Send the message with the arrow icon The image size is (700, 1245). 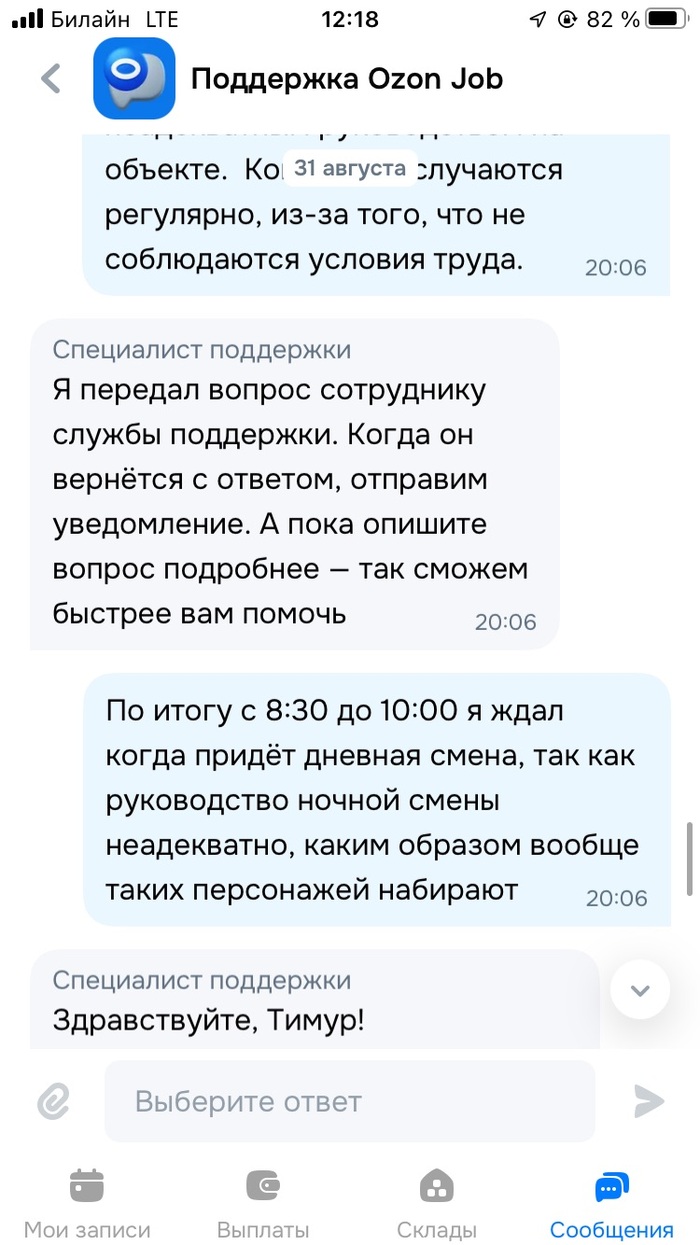tap(648, 1102)
